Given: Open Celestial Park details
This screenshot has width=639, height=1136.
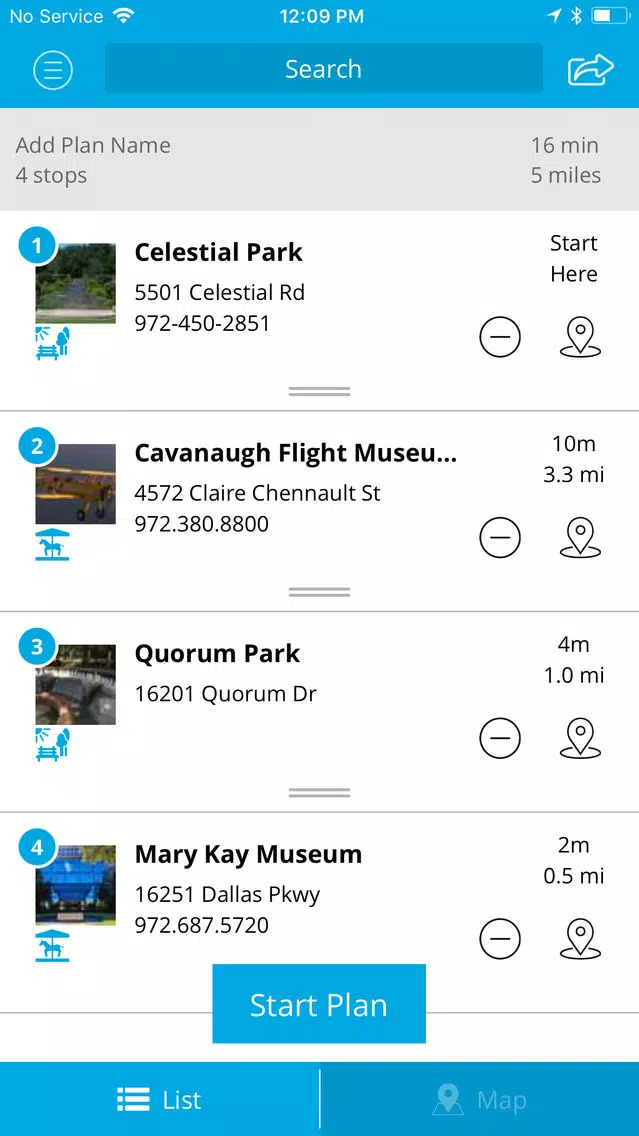Looking at the screenshot, I should point(219,252).
